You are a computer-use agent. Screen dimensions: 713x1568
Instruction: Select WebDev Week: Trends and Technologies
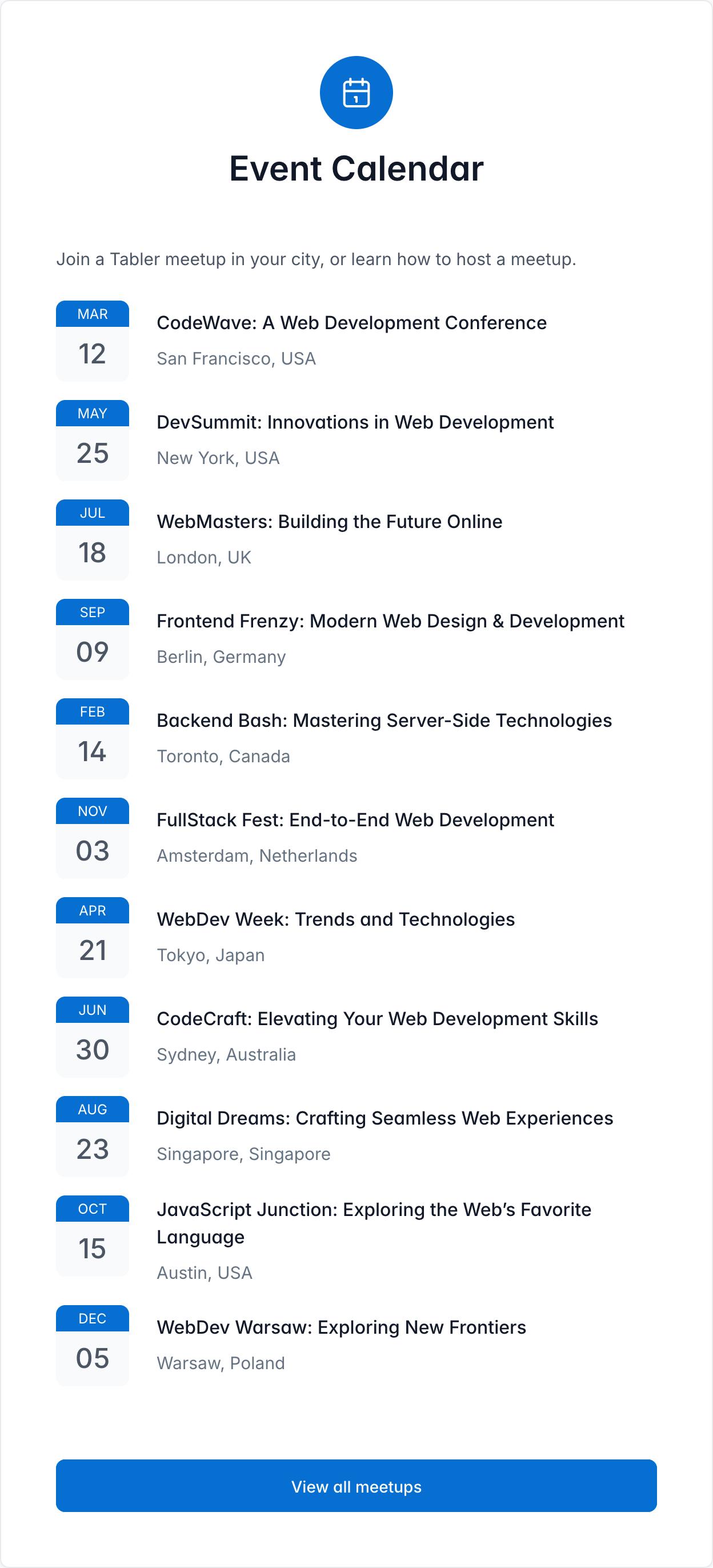(335, 919)
